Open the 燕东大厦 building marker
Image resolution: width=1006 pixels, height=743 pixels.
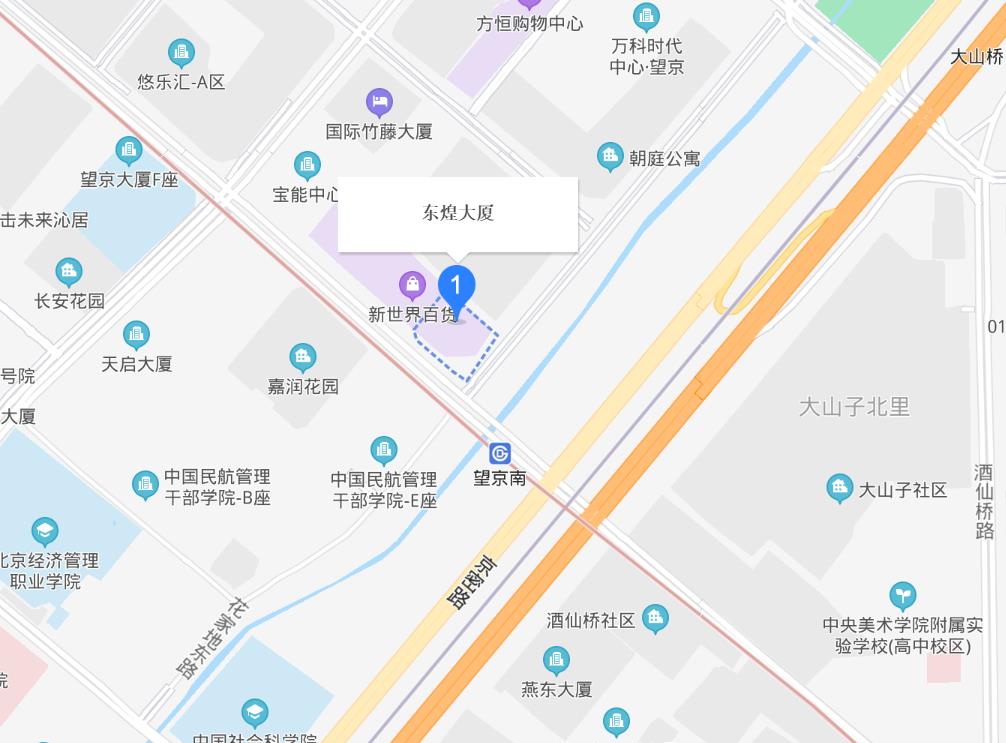556,661
